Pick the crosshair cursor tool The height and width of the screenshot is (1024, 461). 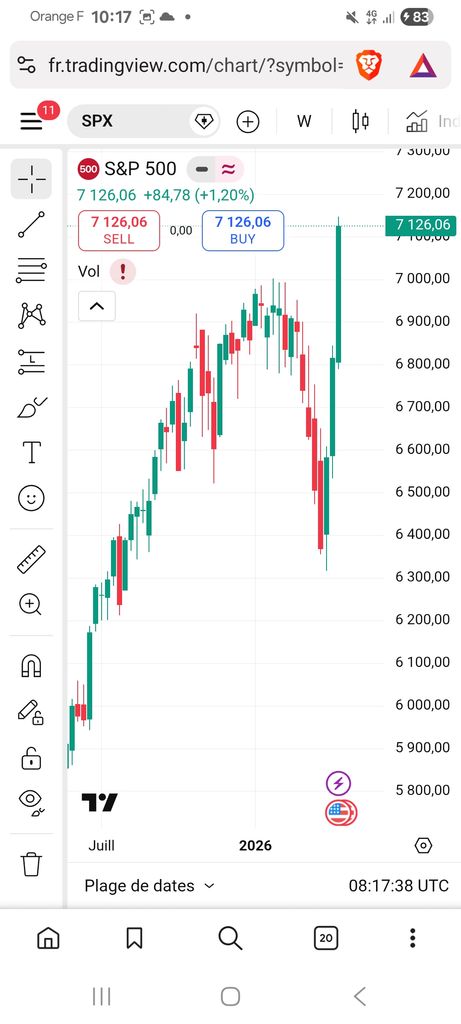tap(31, 178)
